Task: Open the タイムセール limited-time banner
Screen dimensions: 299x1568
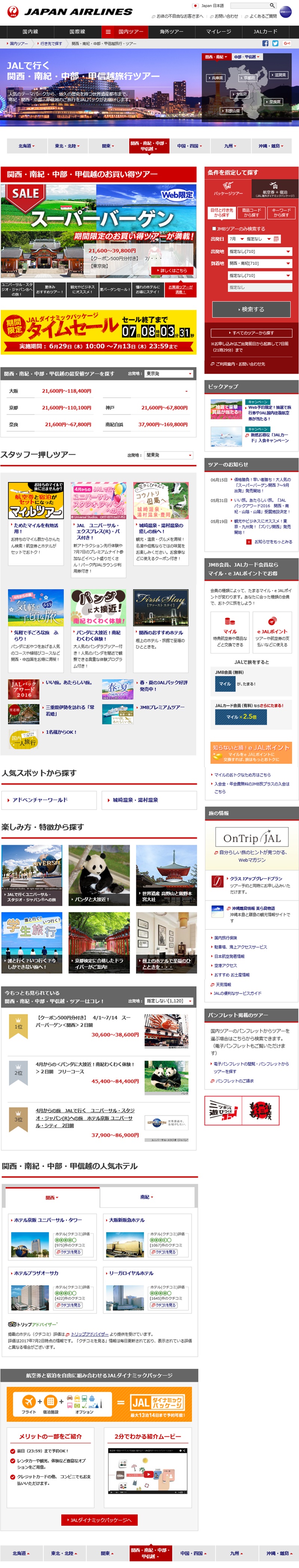Action: (x=98, y=331)
